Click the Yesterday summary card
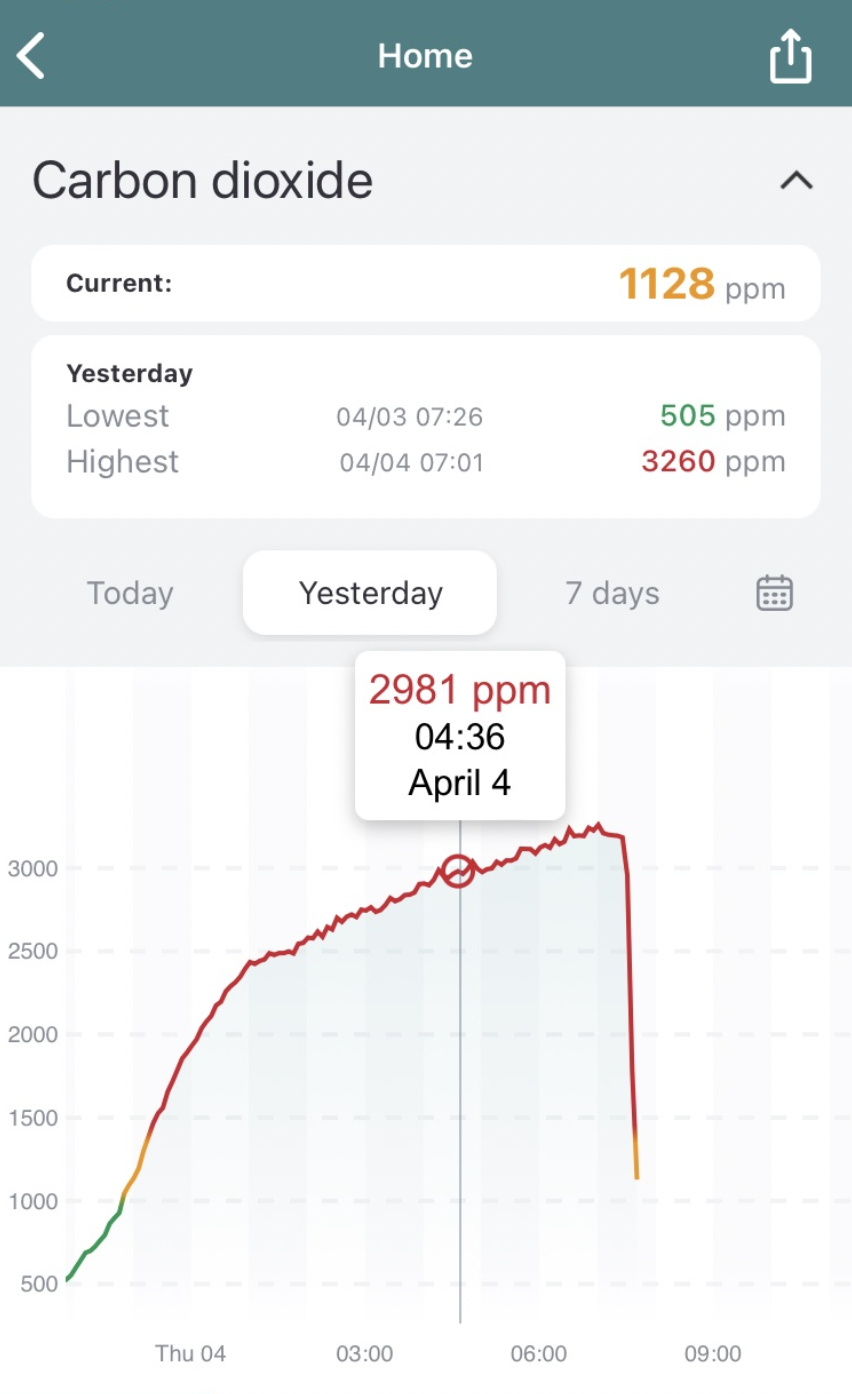Screen dimensions: 852x1394 coord(425,426)
